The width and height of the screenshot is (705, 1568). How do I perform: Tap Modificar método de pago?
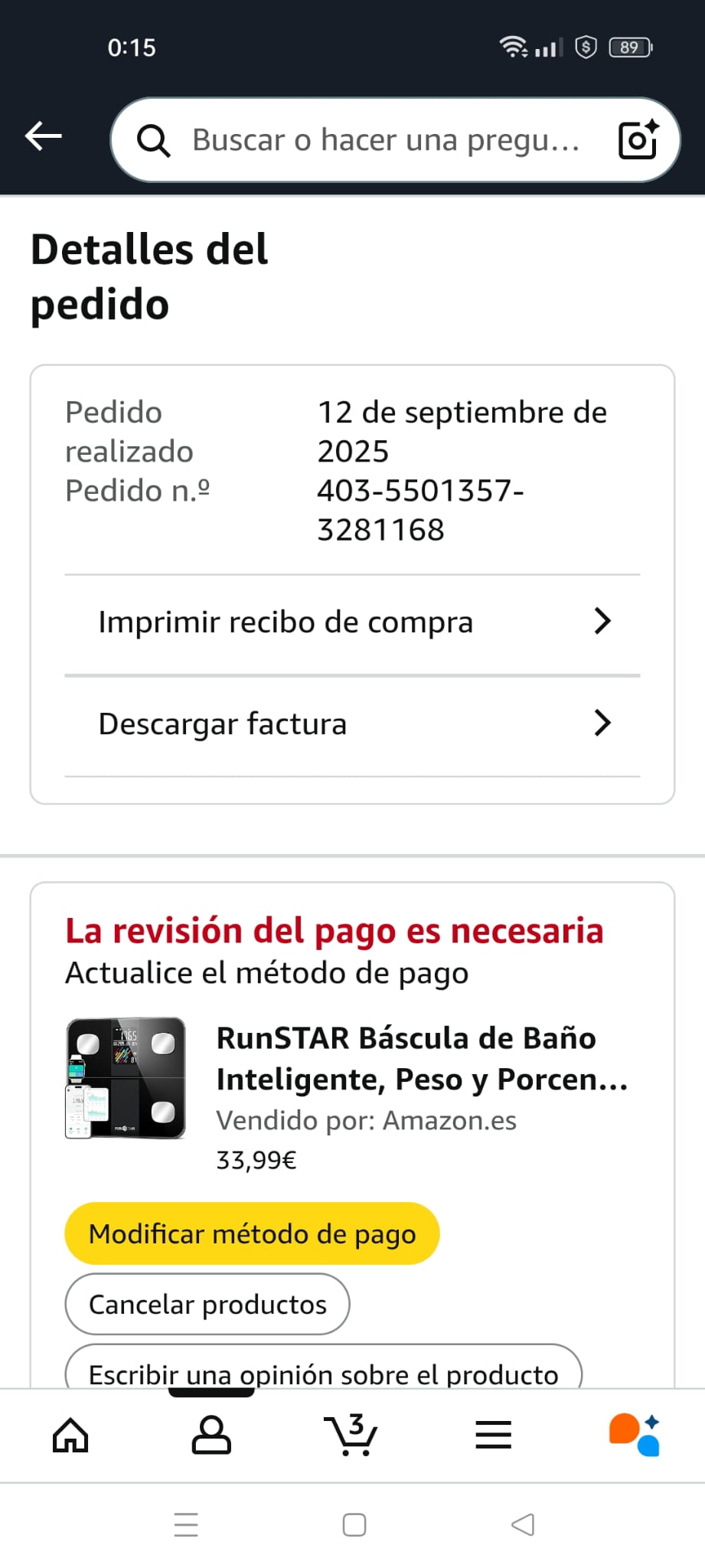252,1233
